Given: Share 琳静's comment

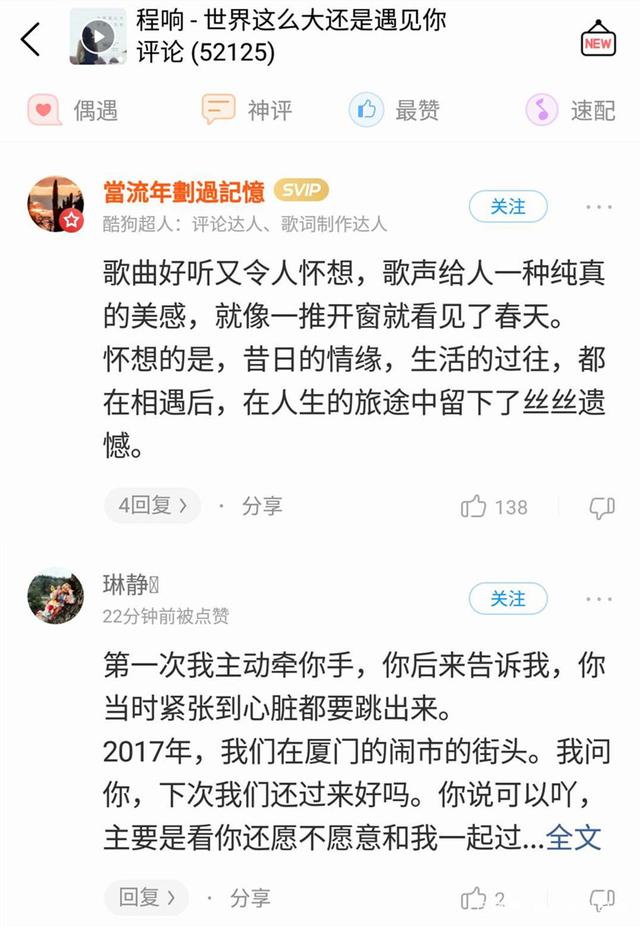Looking at the screenshot, I should tap(250, 897).
